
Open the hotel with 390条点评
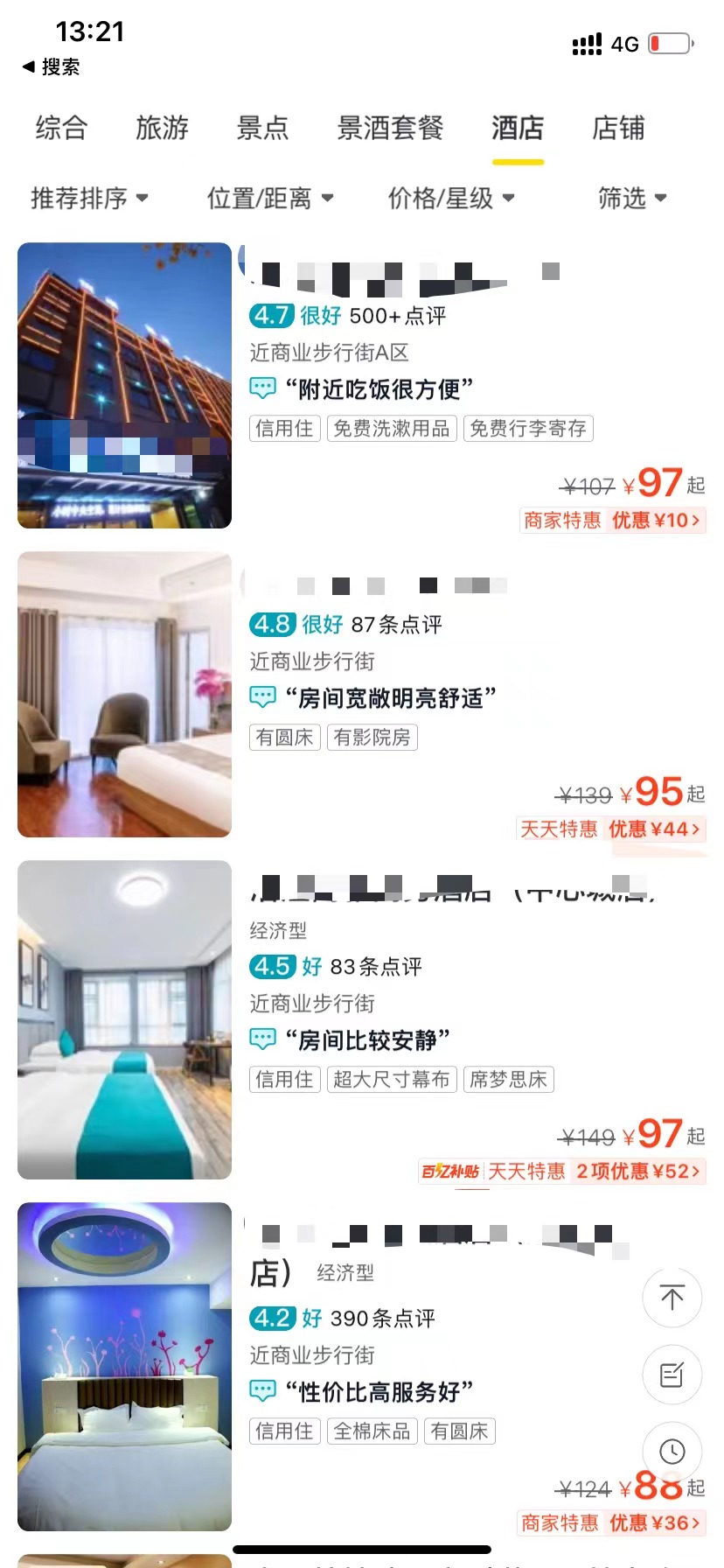[362, 1367]
